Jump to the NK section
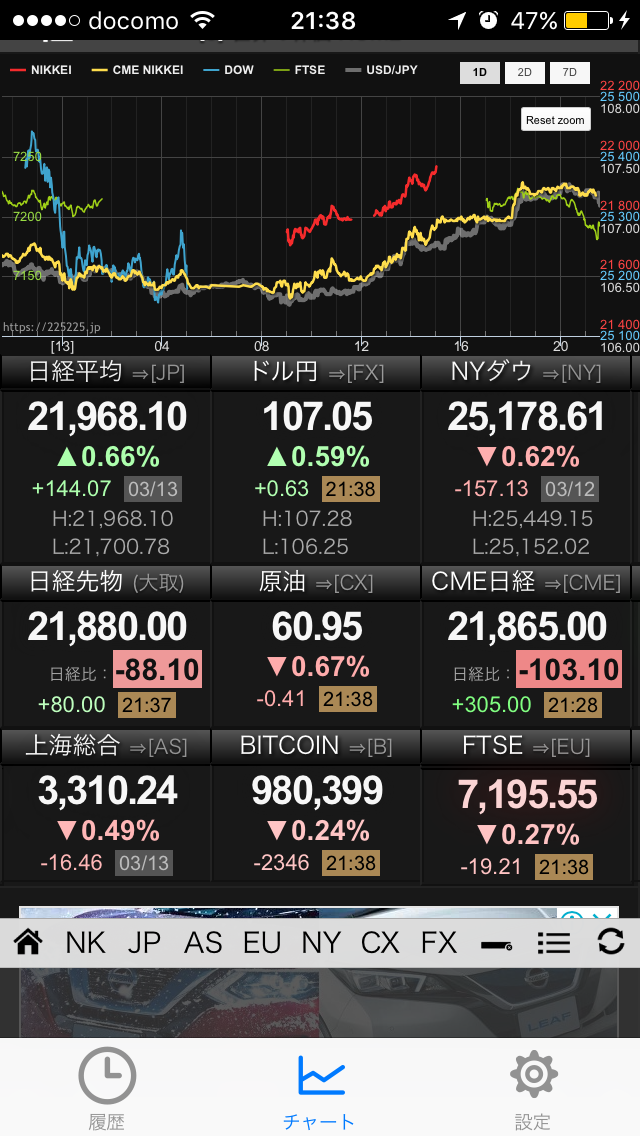Image resolution: width=640 pixels, height=1136 pixels. pos(85,942)
